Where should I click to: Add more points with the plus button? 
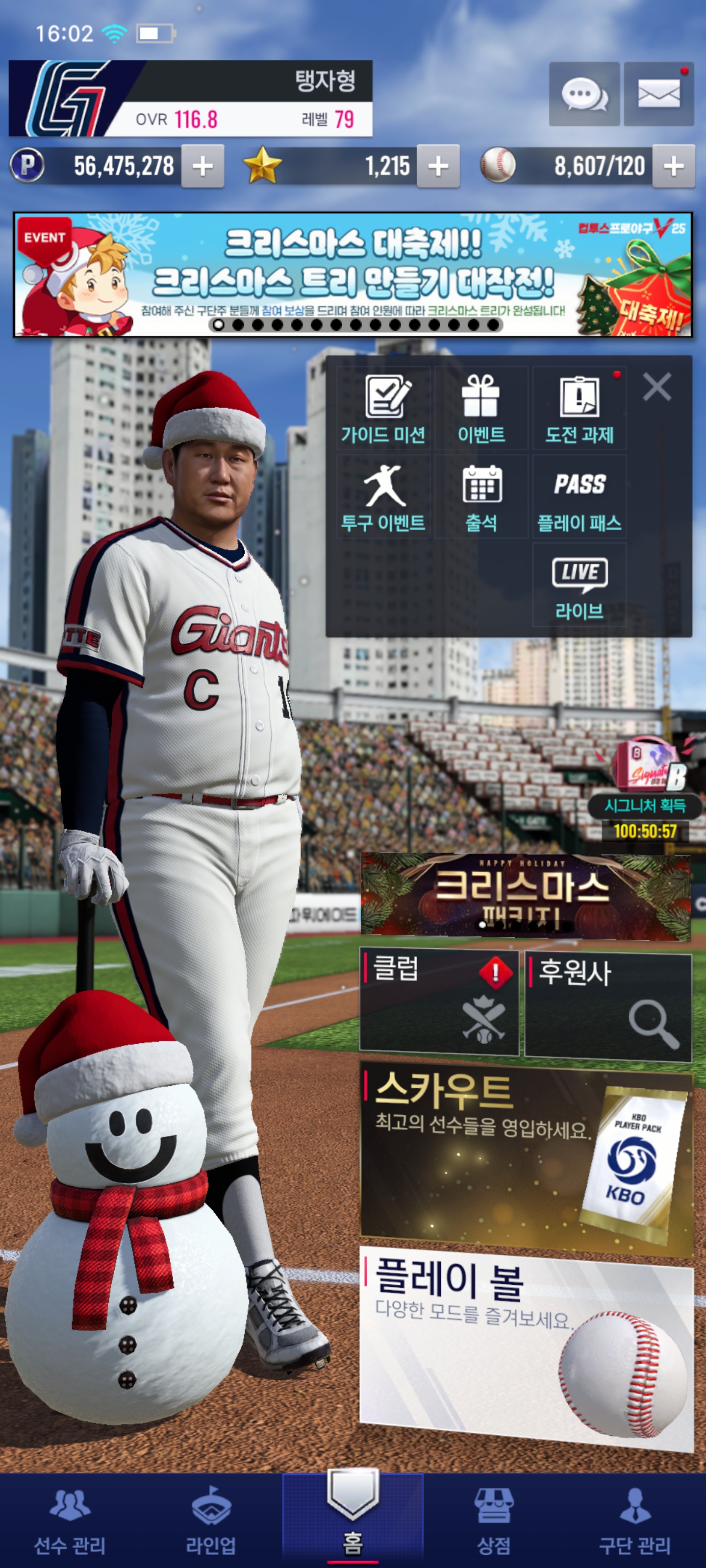point(202,166)
